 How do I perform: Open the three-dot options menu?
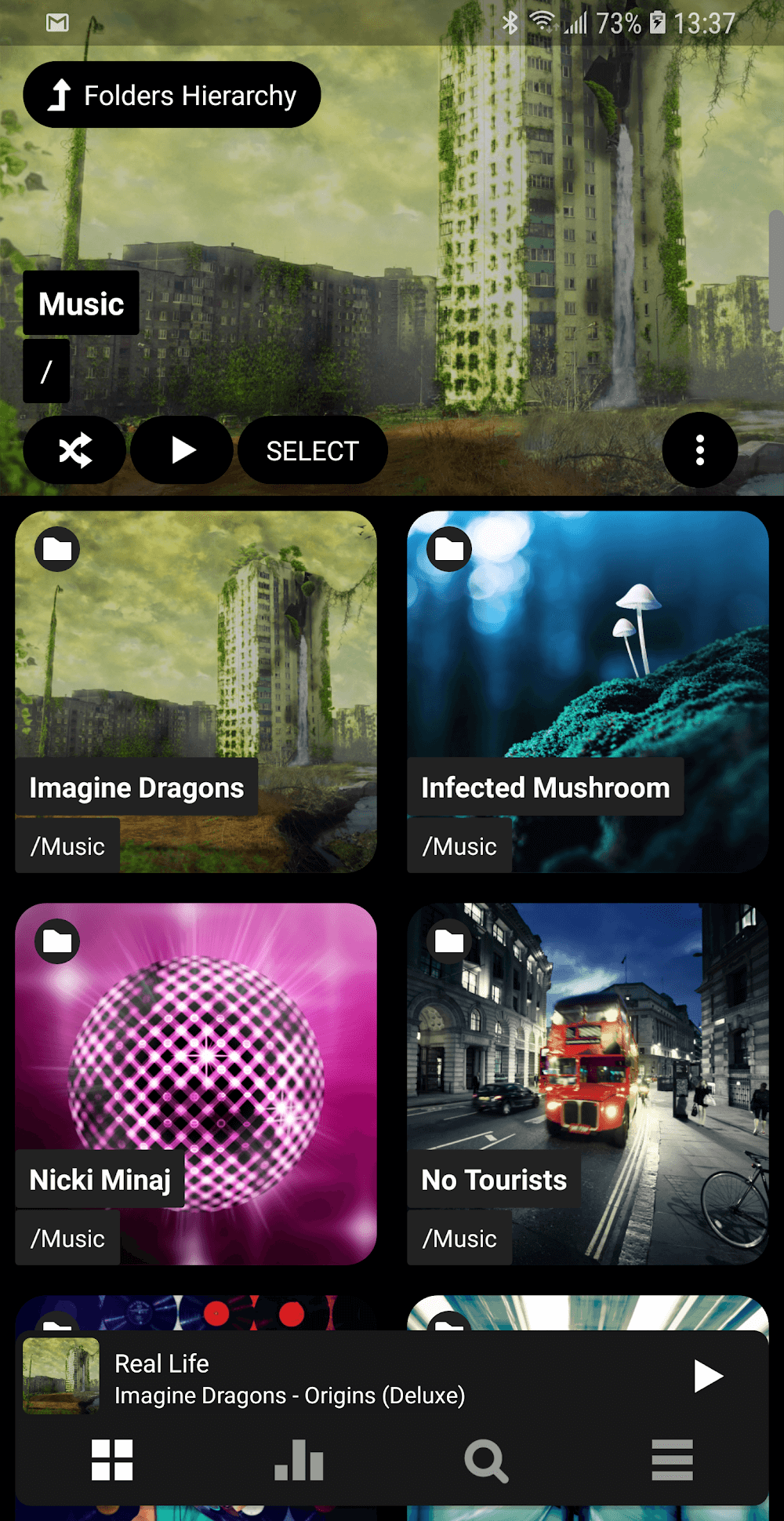[699, 449]
